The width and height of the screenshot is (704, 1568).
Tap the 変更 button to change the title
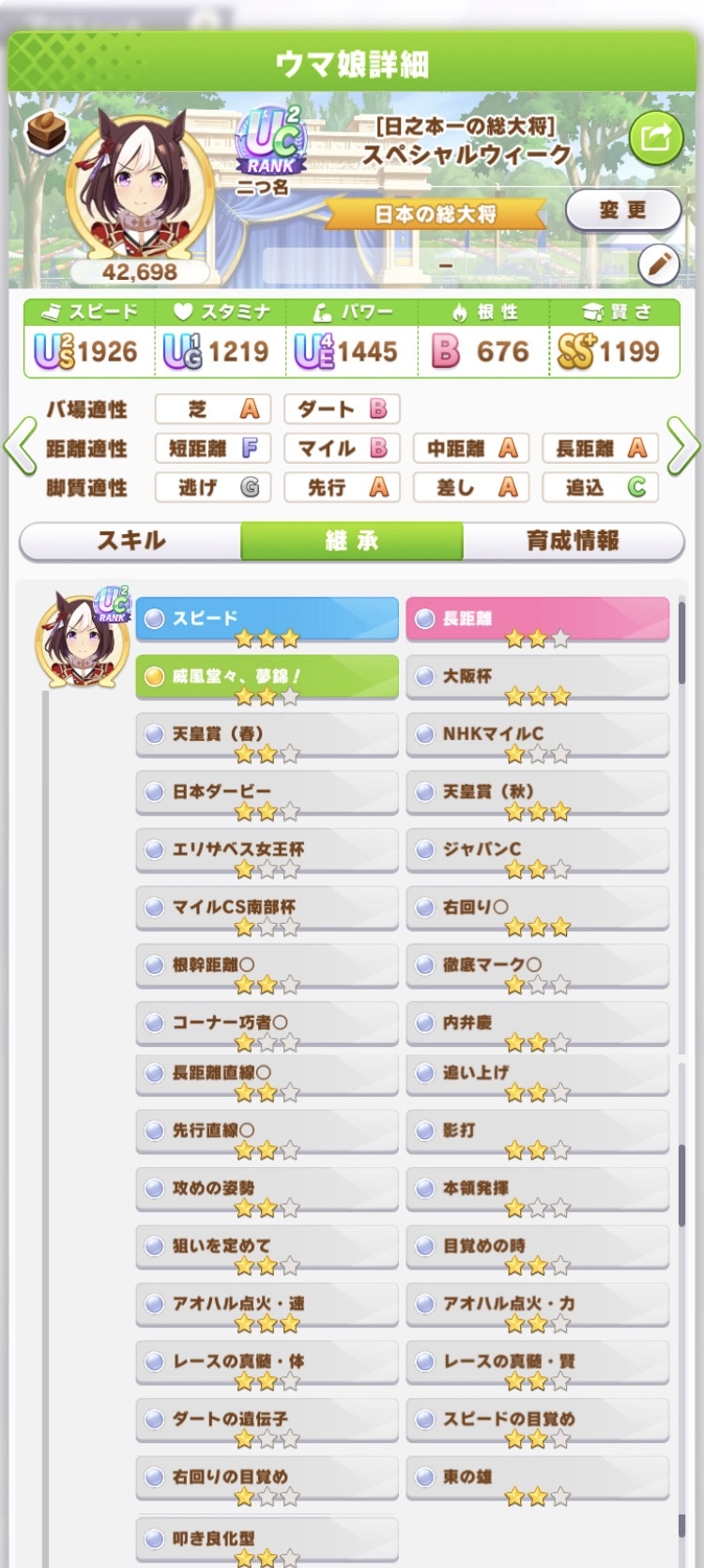(x=623, y=209)
